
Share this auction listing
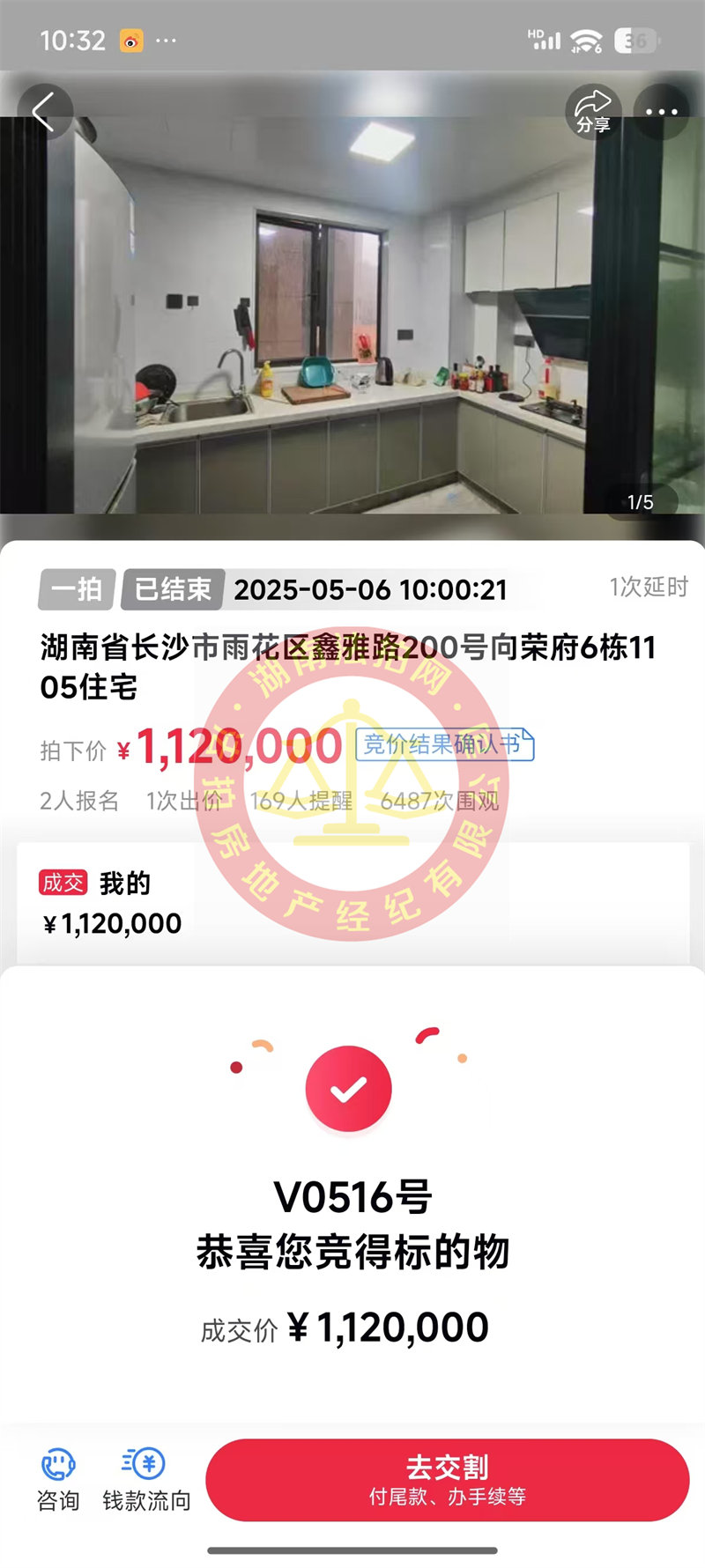593,112
